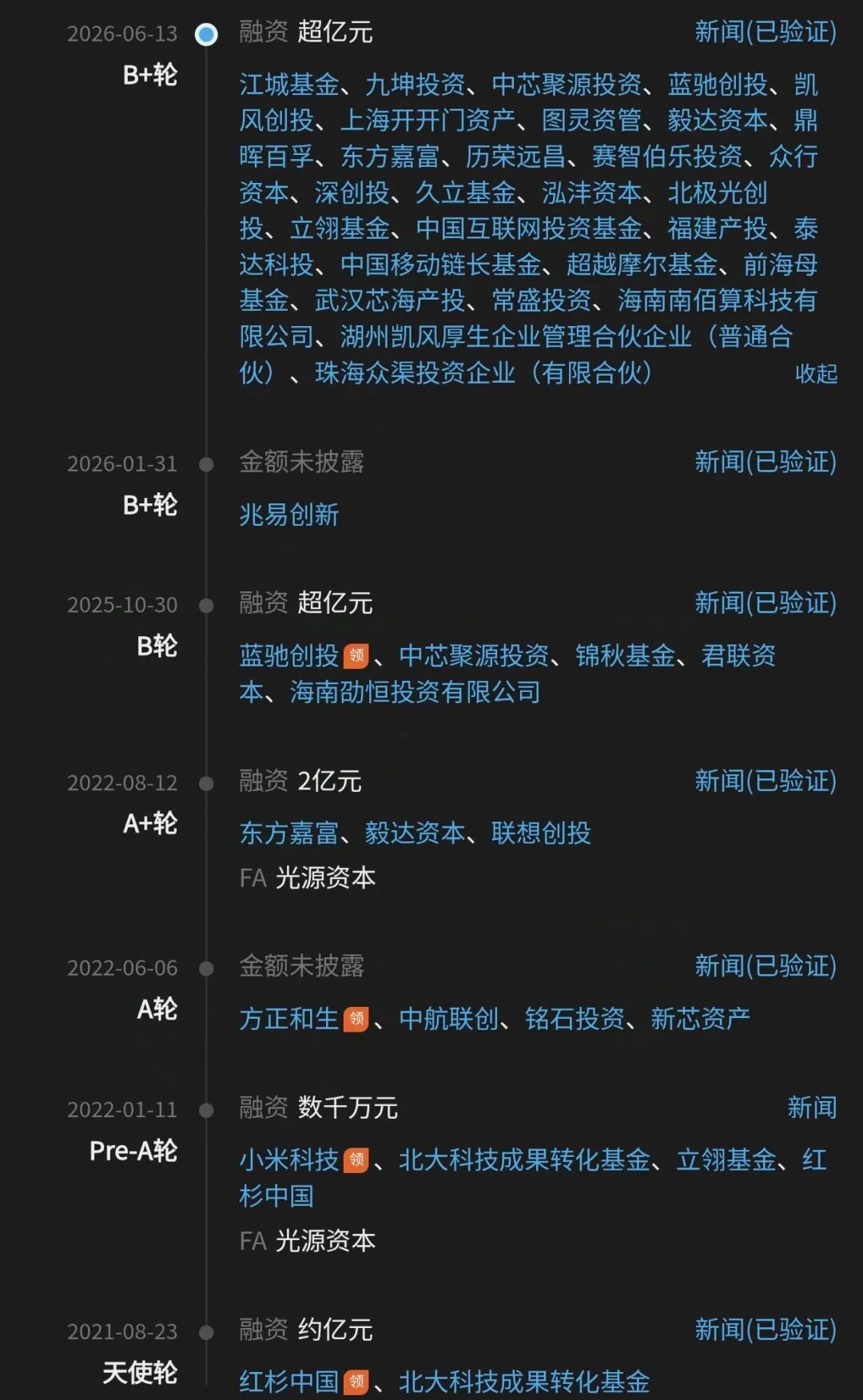View investor 中航联创
Viewport: 863px width, 1400px height.
(449, 1019)
